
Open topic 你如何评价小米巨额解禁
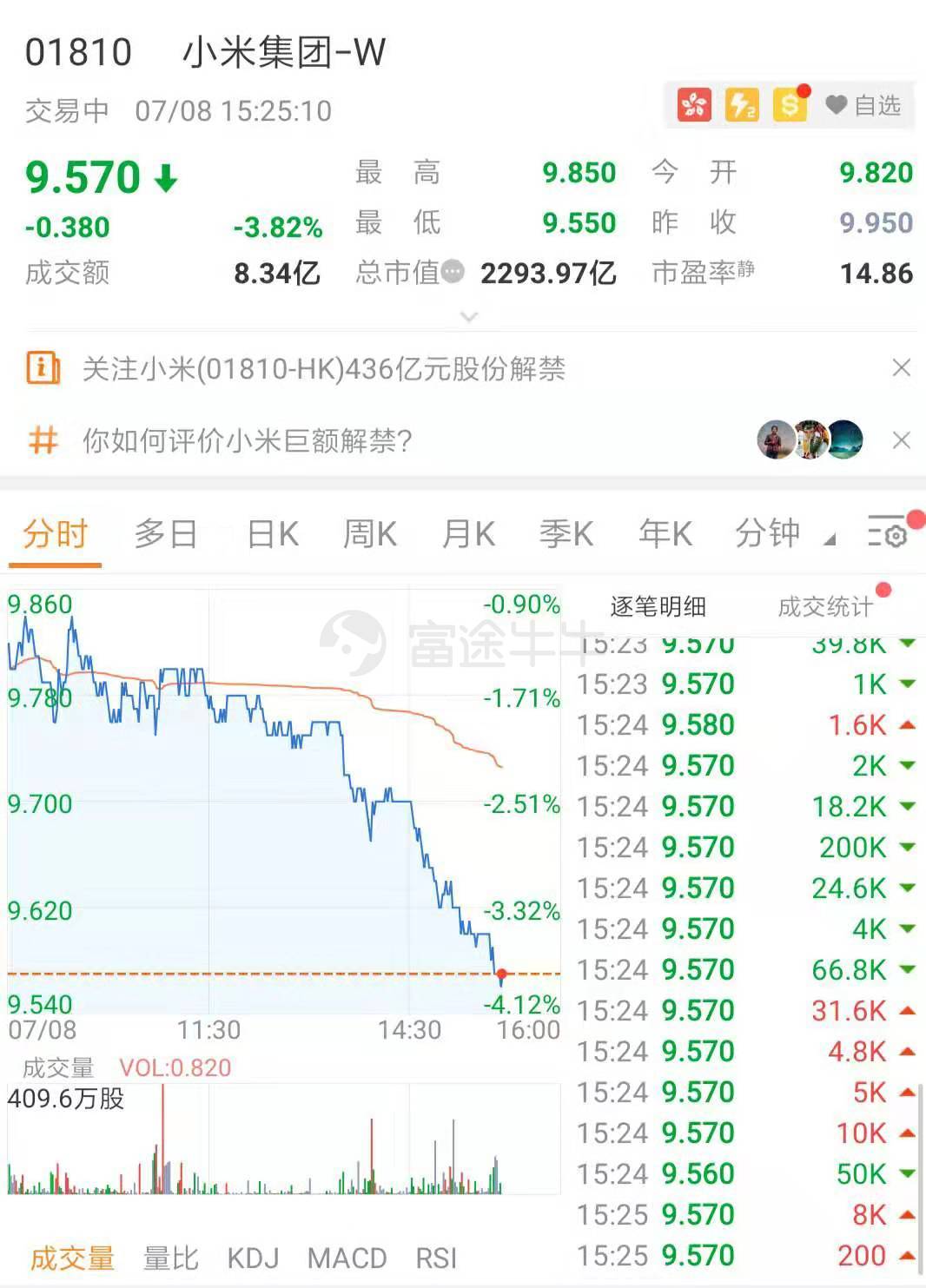[x=247, y=441]
